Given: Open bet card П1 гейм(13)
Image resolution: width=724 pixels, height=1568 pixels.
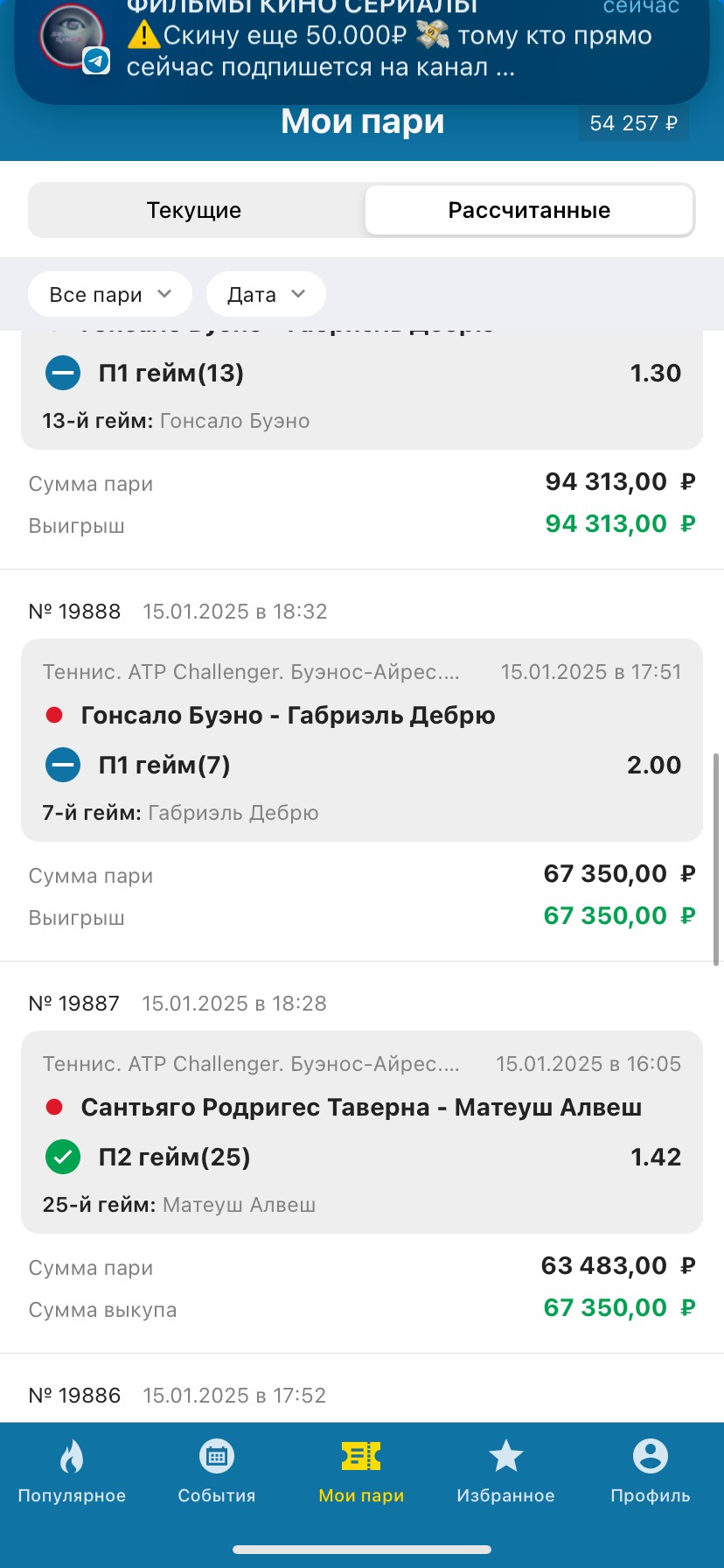Looking at the screenshot, I should coord(362,390).
